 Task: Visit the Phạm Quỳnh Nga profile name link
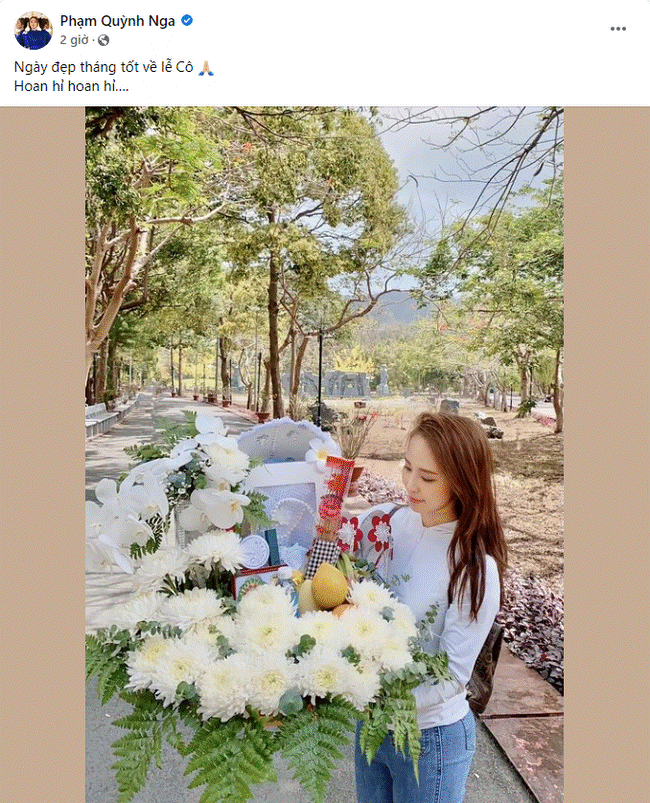pyautogui.click(x=118, y=20)
